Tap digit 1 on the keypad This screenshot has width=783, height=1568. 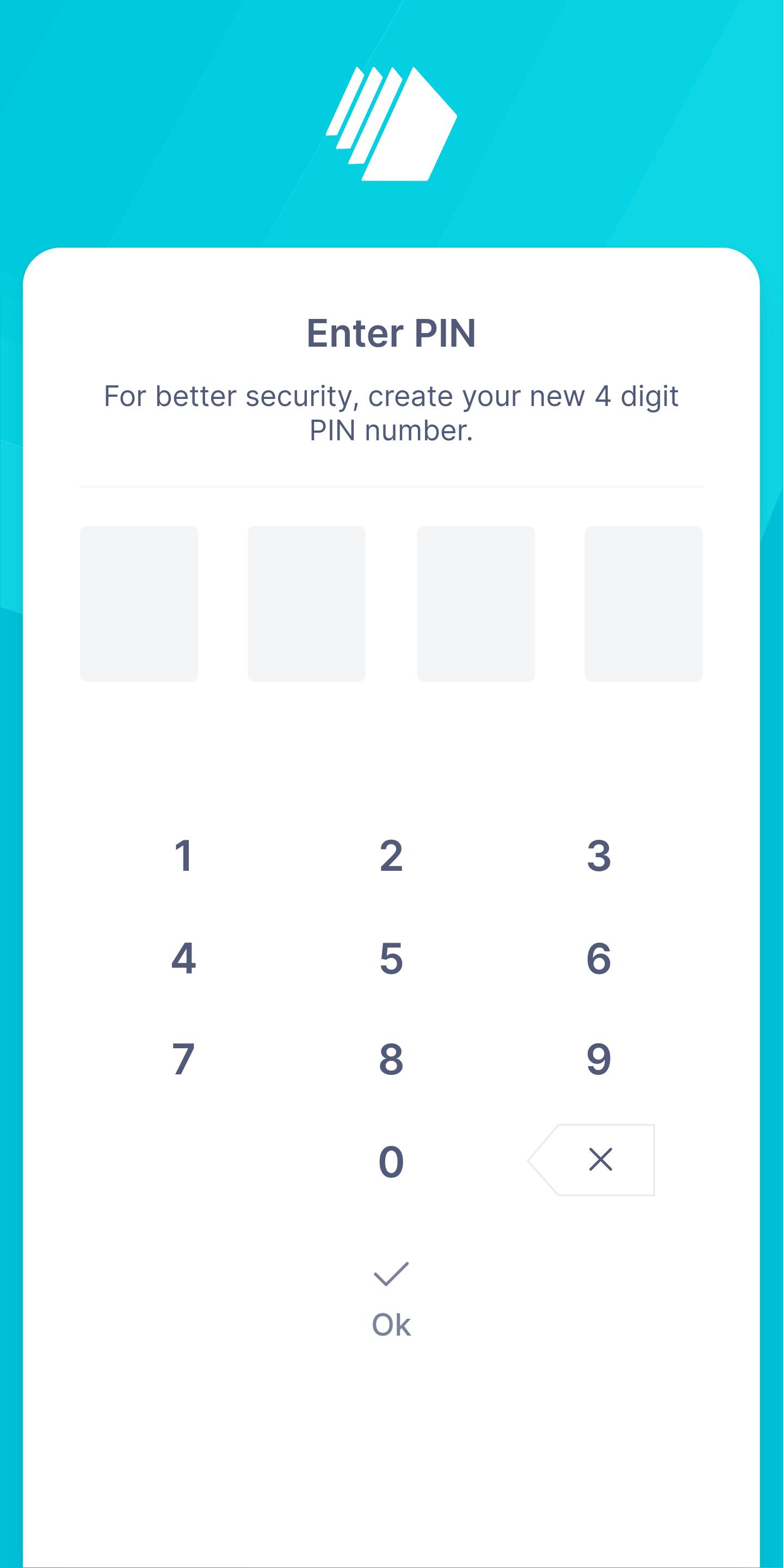183,856
